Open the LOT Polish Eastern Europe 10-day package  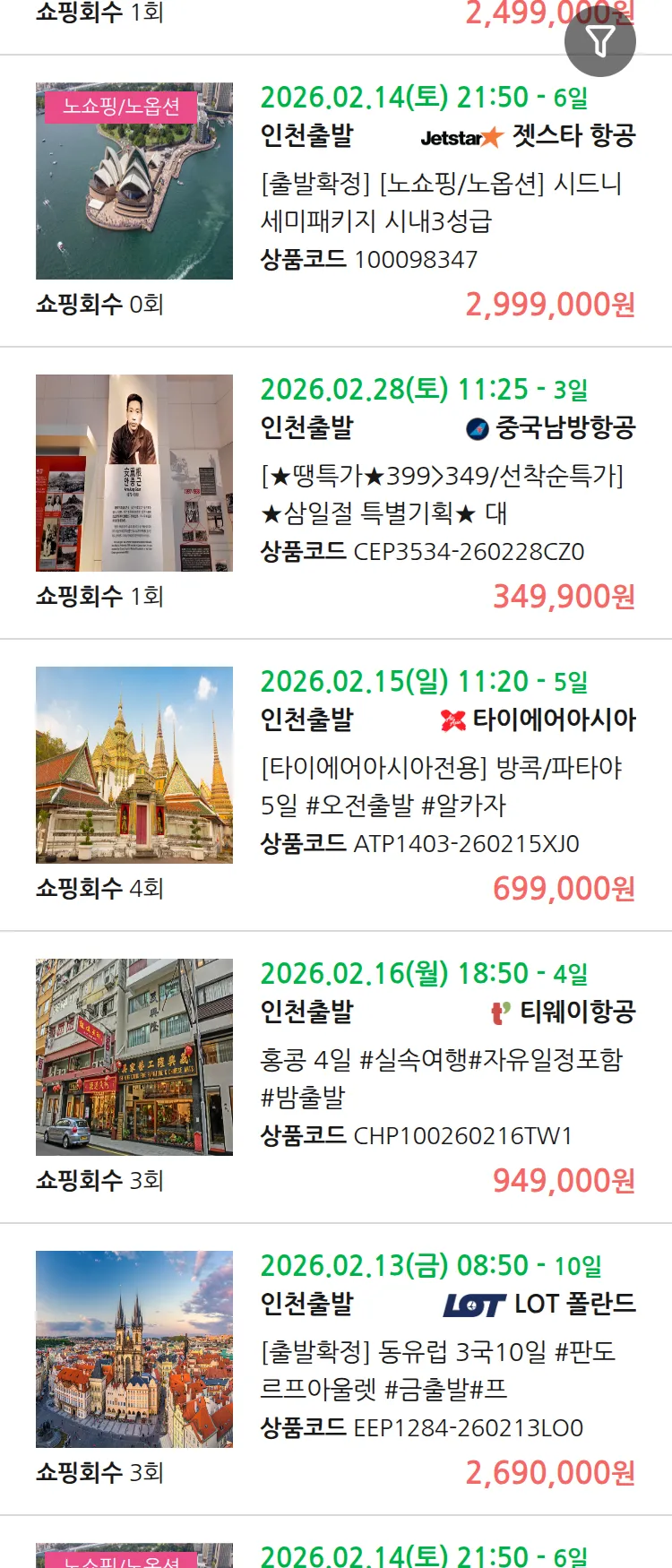[441, 1371]
